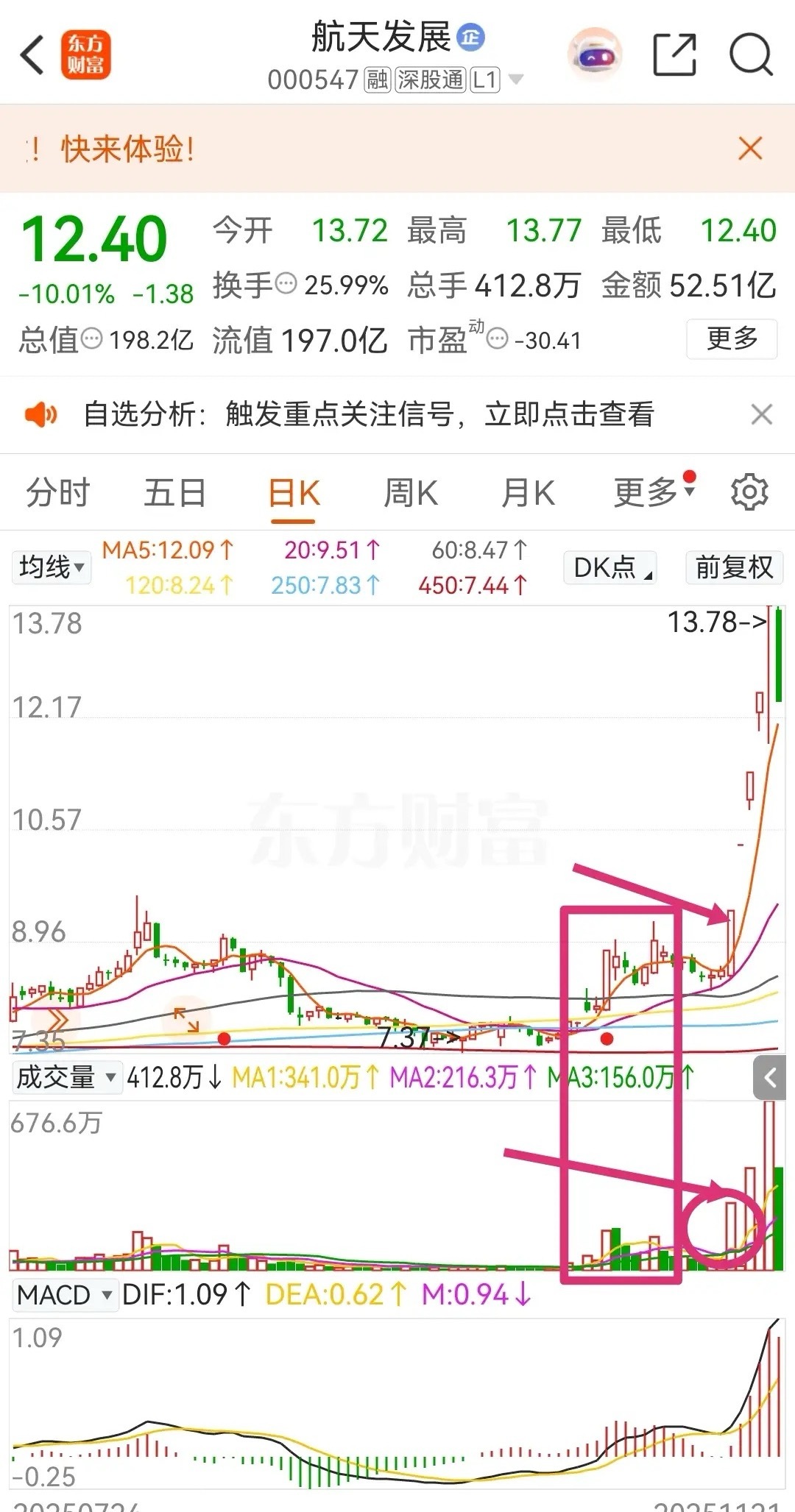Expand the 深股通 L1 dropdown arrow
This screenshot has width=795, height=1512.
[x=515, y=81]
